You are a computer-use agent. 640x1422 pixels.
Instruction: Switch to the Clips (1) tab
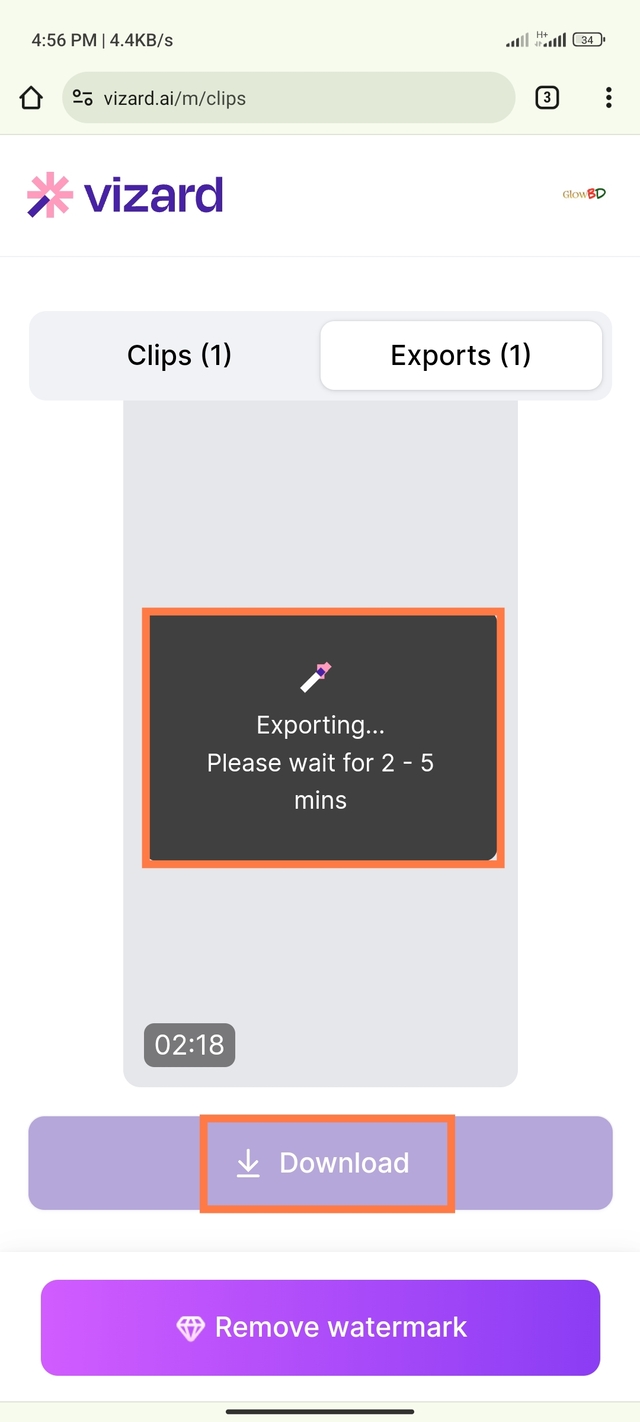[179, 355]
